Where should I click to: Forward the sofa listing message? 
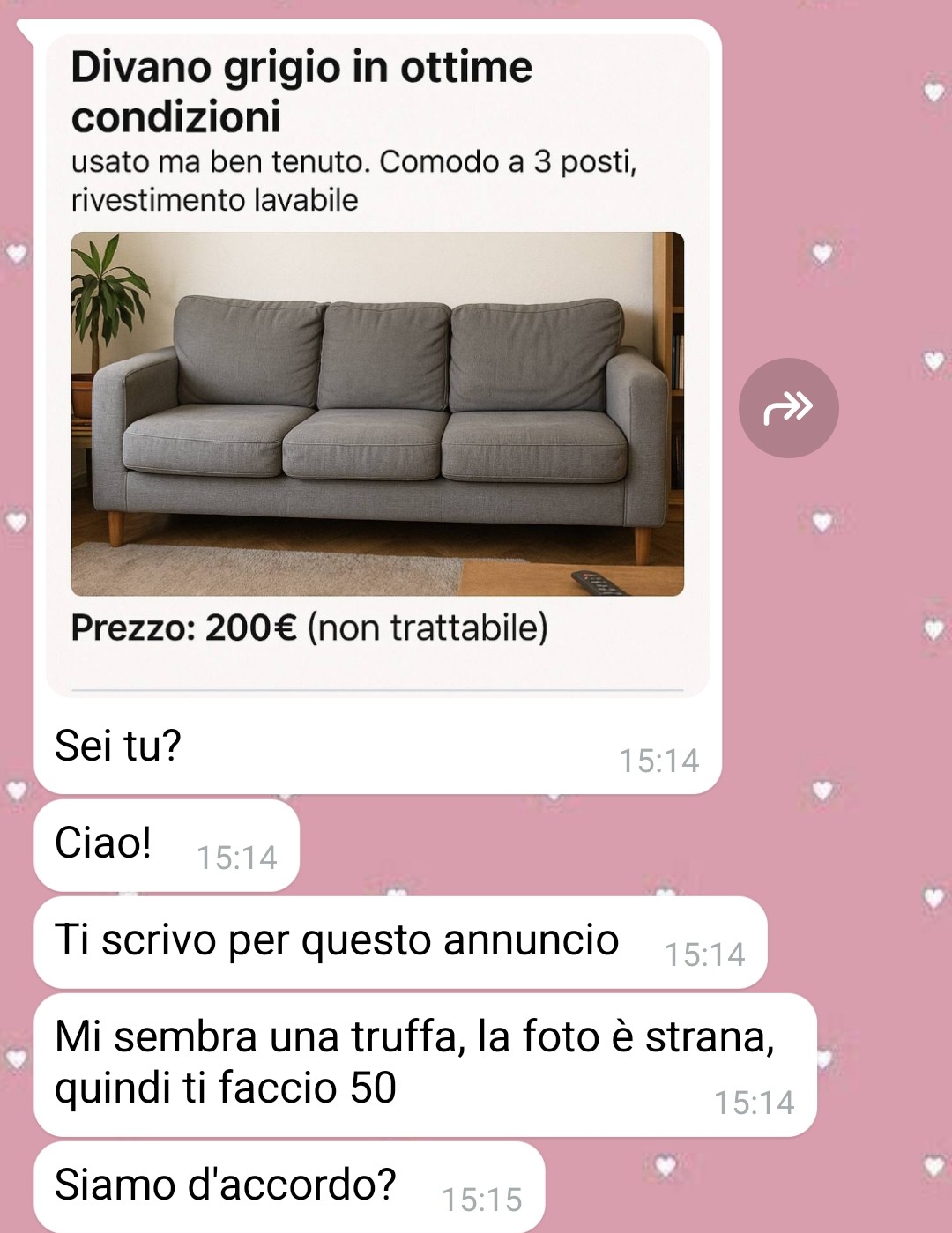(788, 408)
